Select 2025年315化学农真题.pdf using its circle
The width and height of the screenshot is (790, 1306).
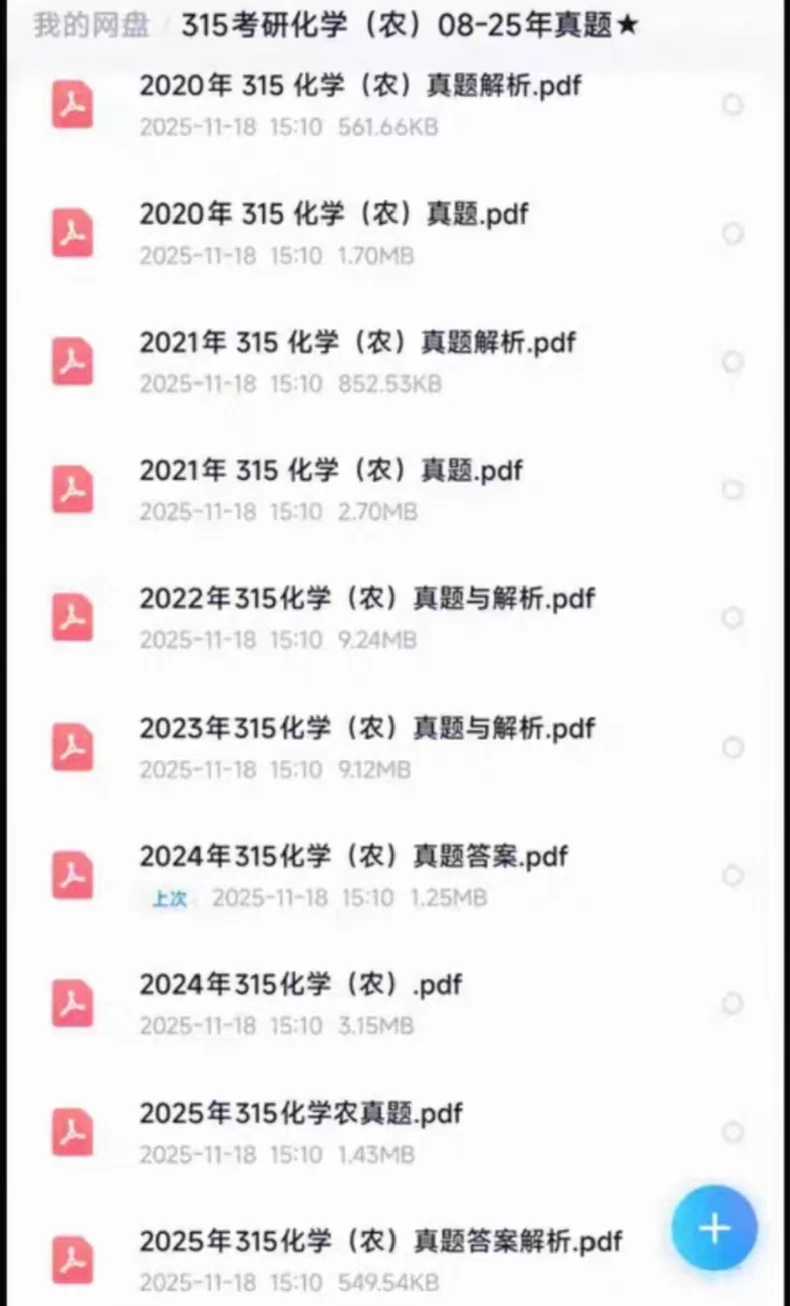tap(733, 1132)
